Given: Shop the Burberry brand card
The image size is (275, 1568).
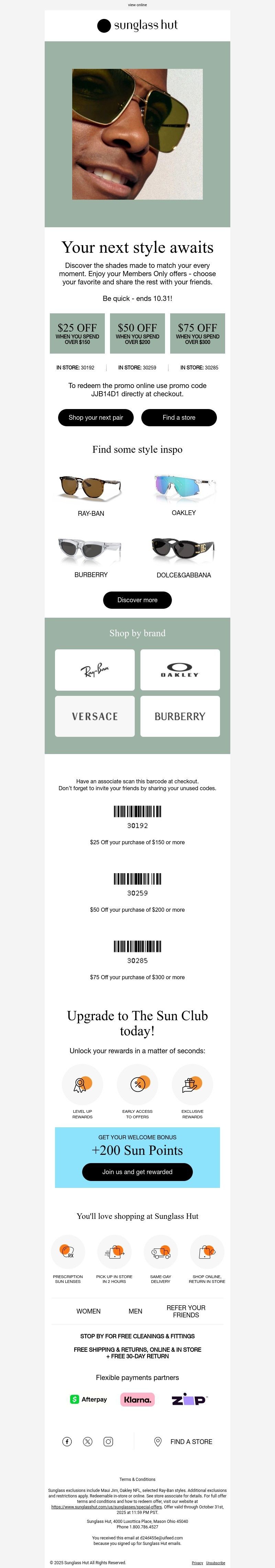Looking at the screenshot, I should [180, 717].
